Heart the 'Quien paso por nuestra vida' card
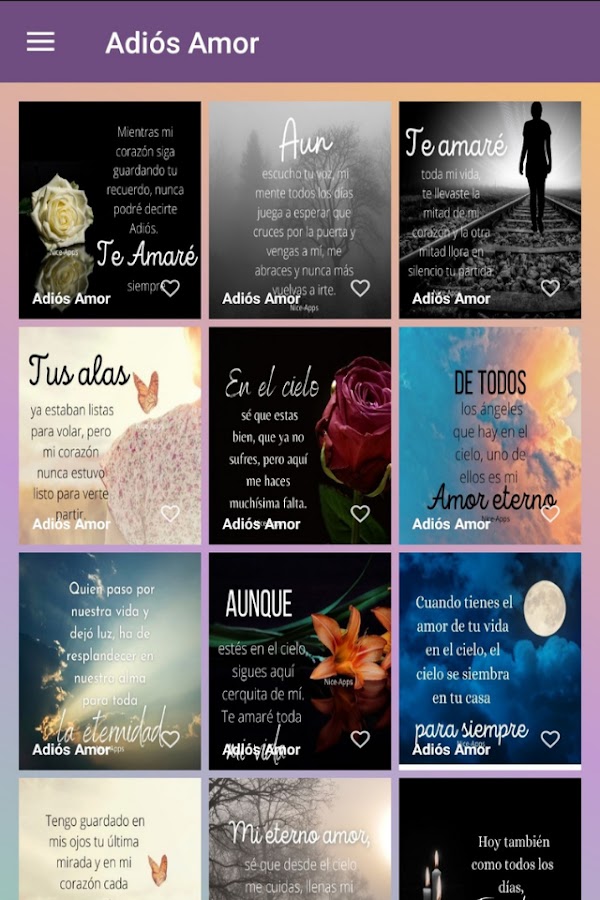 tap(171, 739)
